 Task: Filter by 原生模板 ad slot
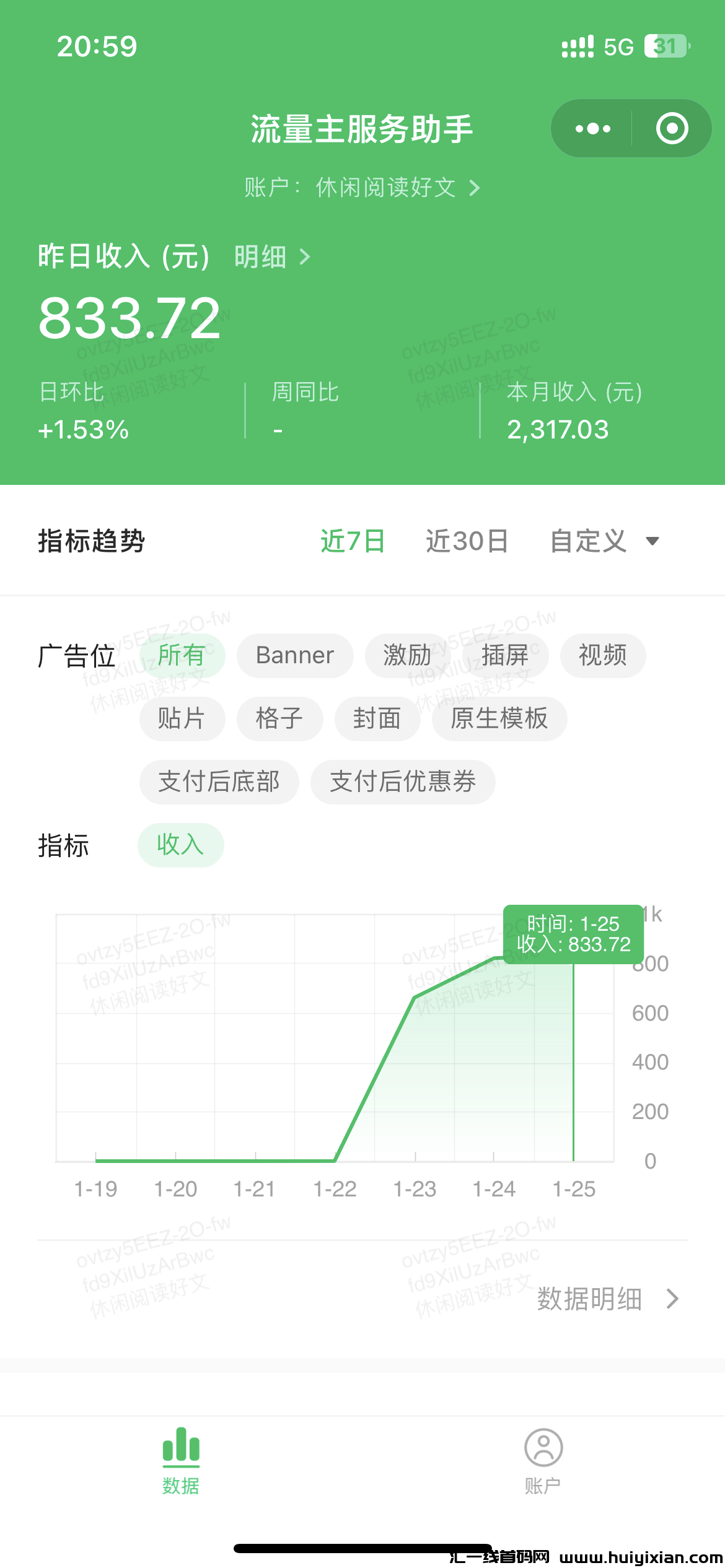(499, 718)
